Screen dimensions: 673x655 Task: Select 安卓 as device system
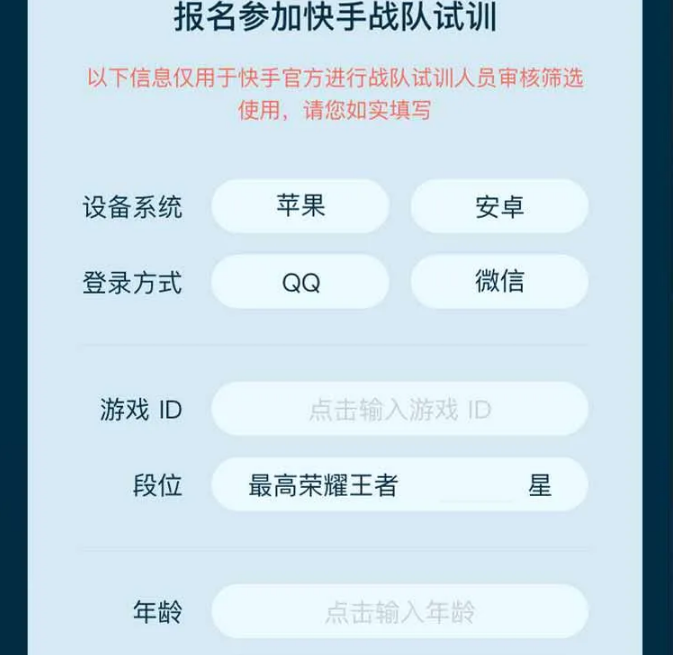pos(499,206)
